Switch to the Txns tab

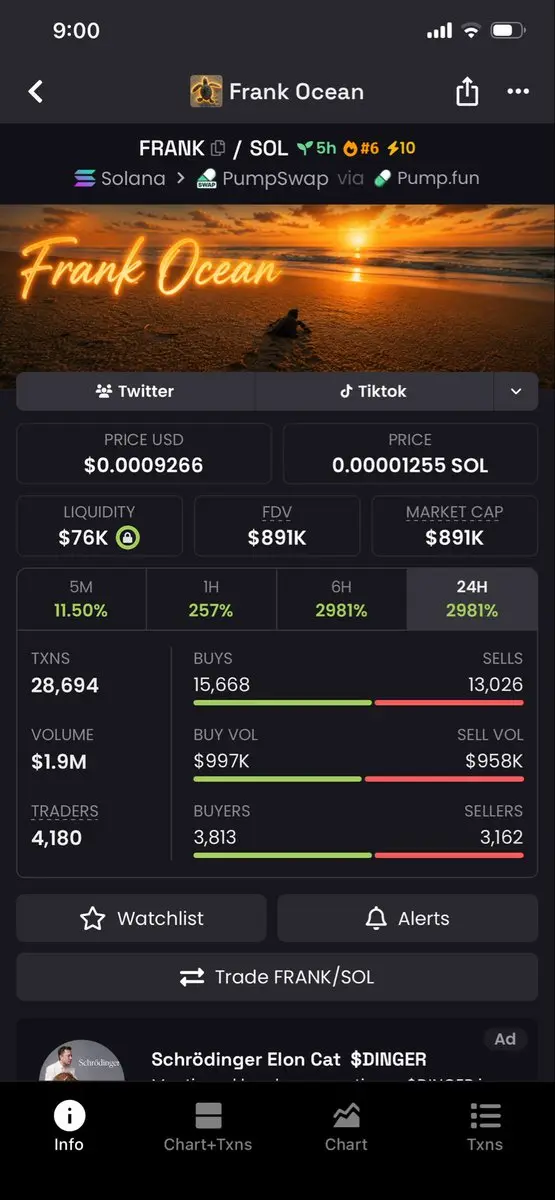click(485, 1127)
